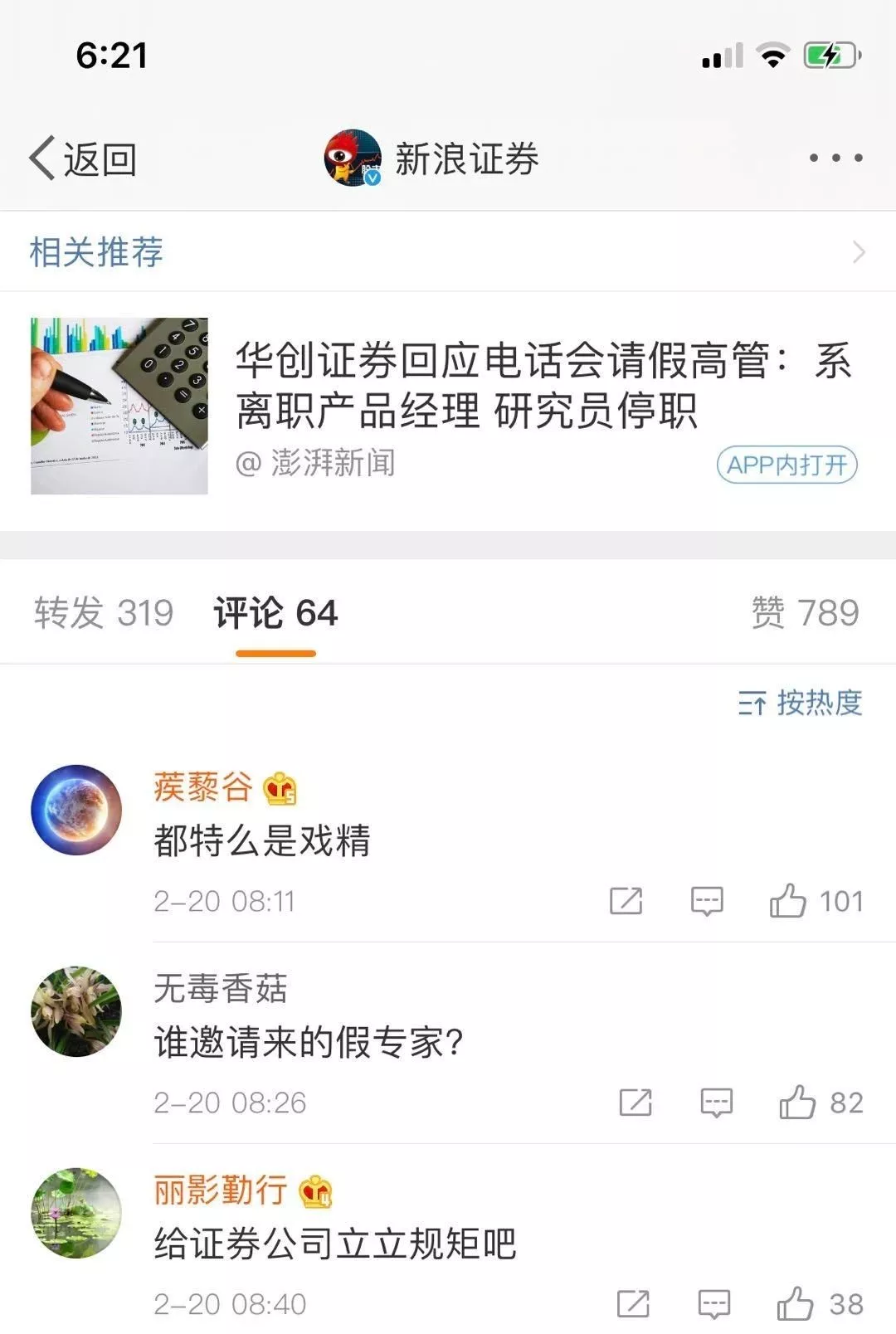This screenshot has height=1334, width=896.
Task: Tap the APP内打开 button
Action: click(x=786, y=465)
